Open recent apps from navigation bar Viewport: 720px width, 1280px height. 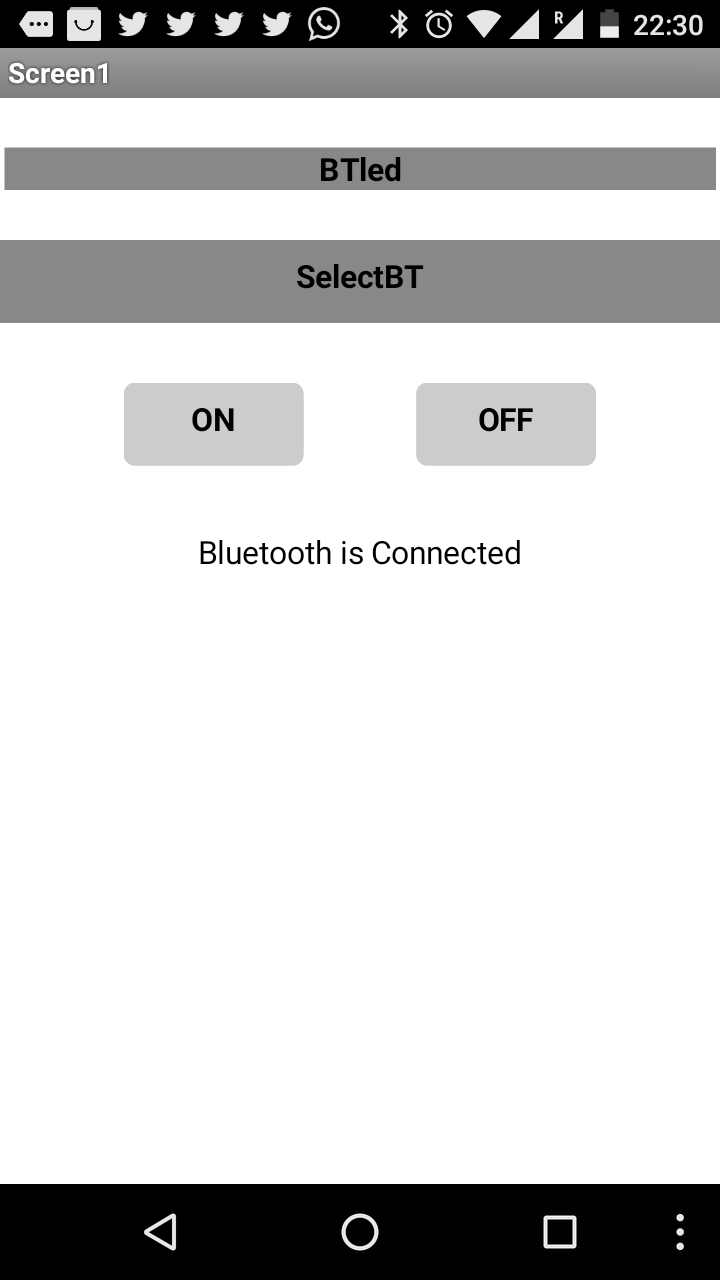(x=560, y=1232)
